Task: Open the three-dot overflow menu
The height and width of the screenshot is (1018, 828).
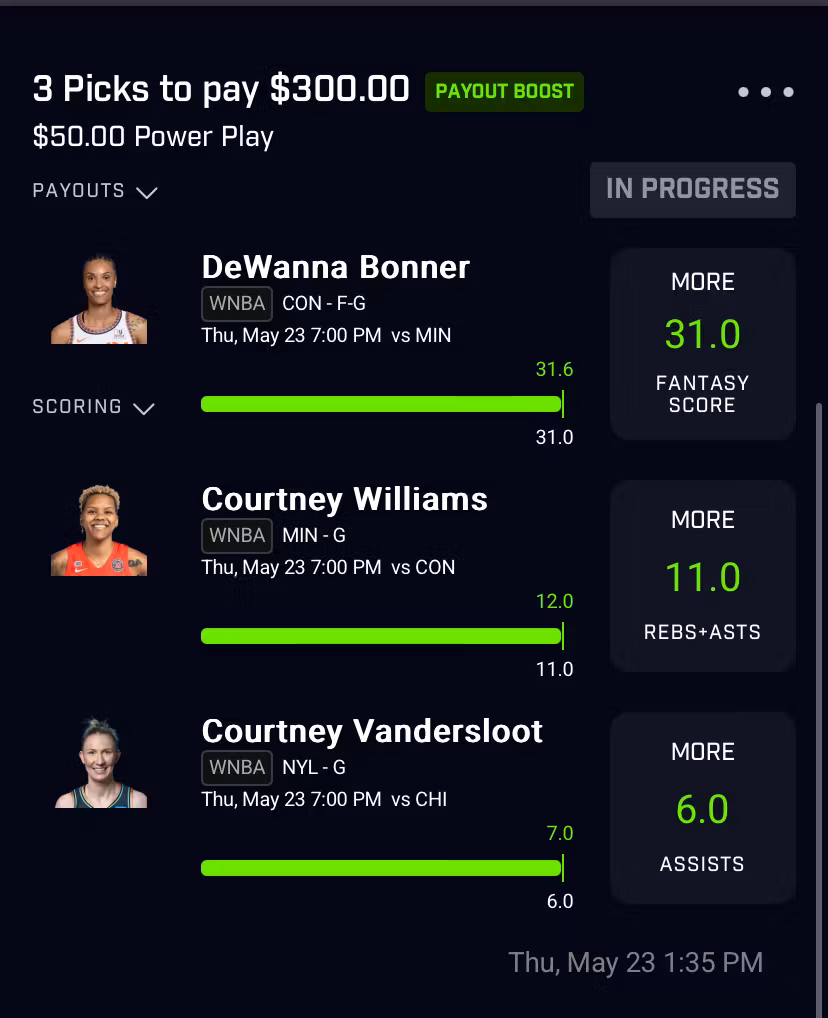Action: [x=765, y=92]
